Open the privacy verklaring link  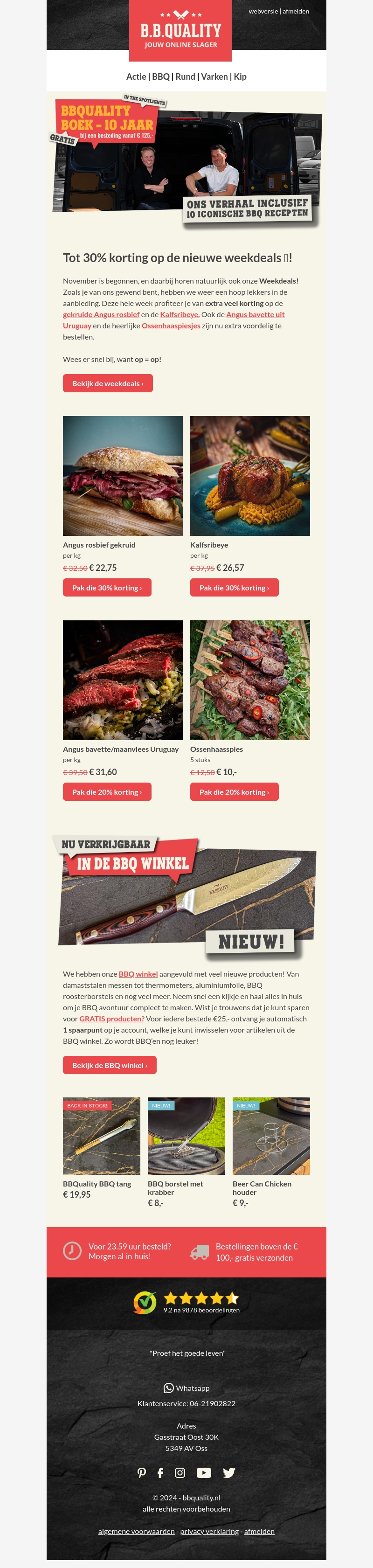209,1532
